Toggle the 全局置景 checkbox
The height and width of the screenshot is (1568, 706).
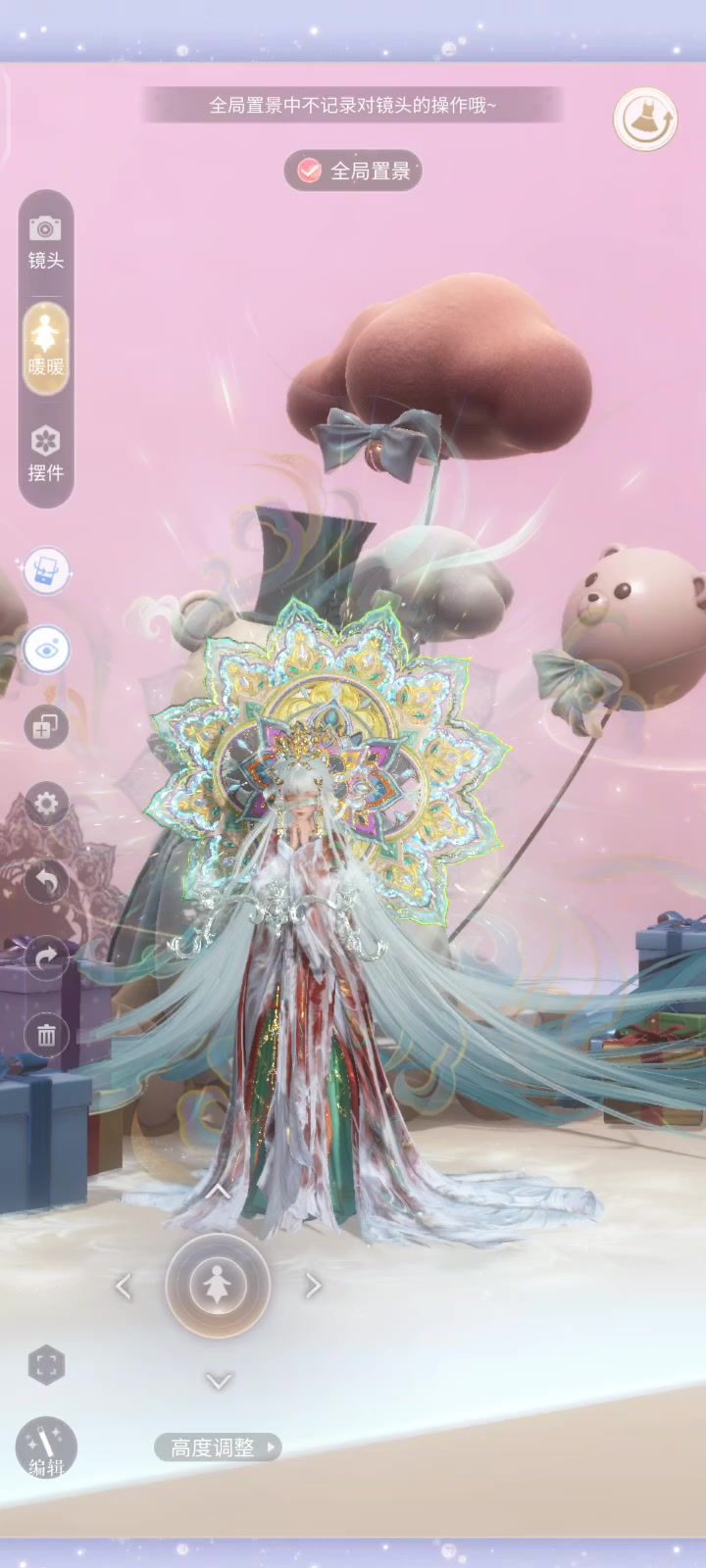click(x=311, y=171)
